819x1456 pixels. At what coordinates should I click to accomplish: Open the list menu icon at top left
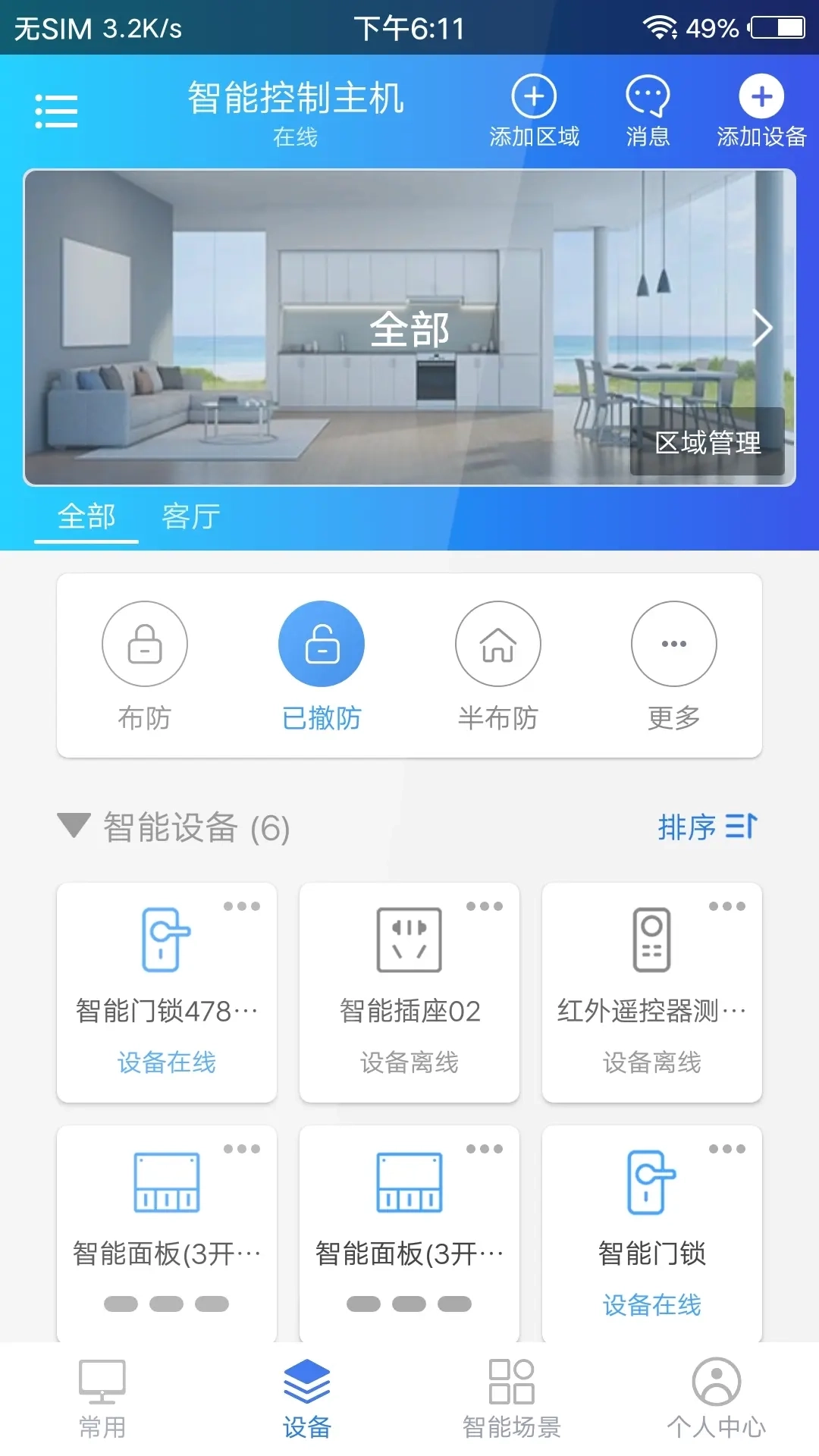56,109
